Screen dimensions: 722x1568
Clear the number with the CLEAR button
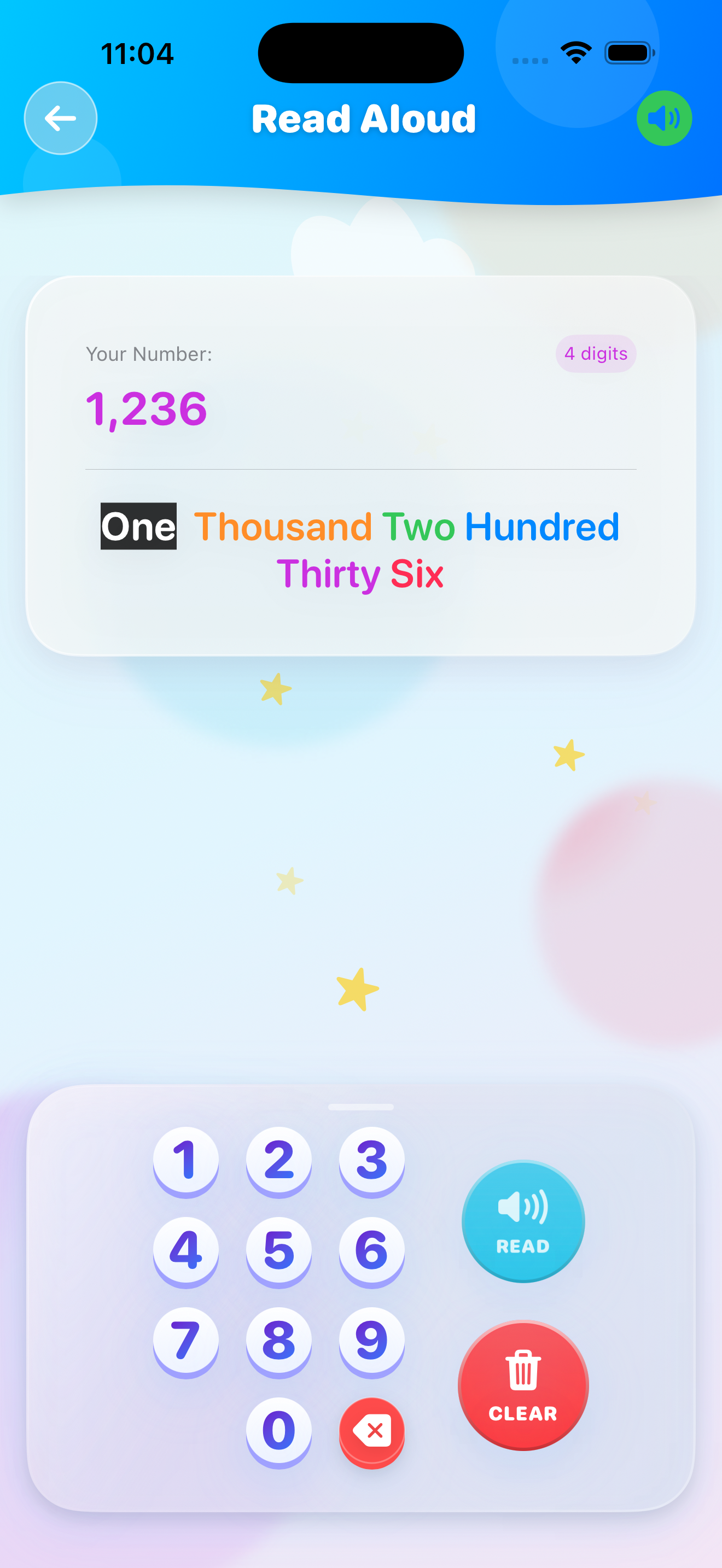click(x=523, y=1385)
